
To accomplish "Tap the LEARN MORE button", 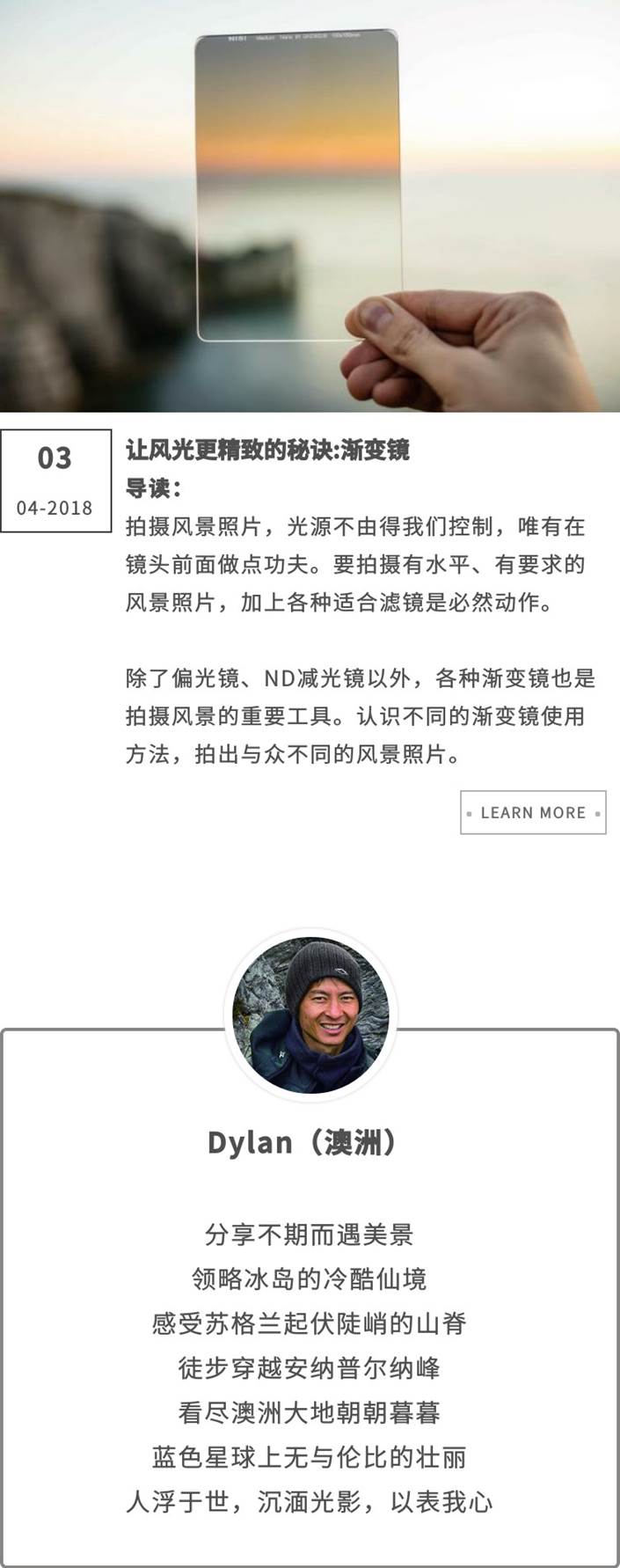I will pyautogui.click(x=533, y=812).
